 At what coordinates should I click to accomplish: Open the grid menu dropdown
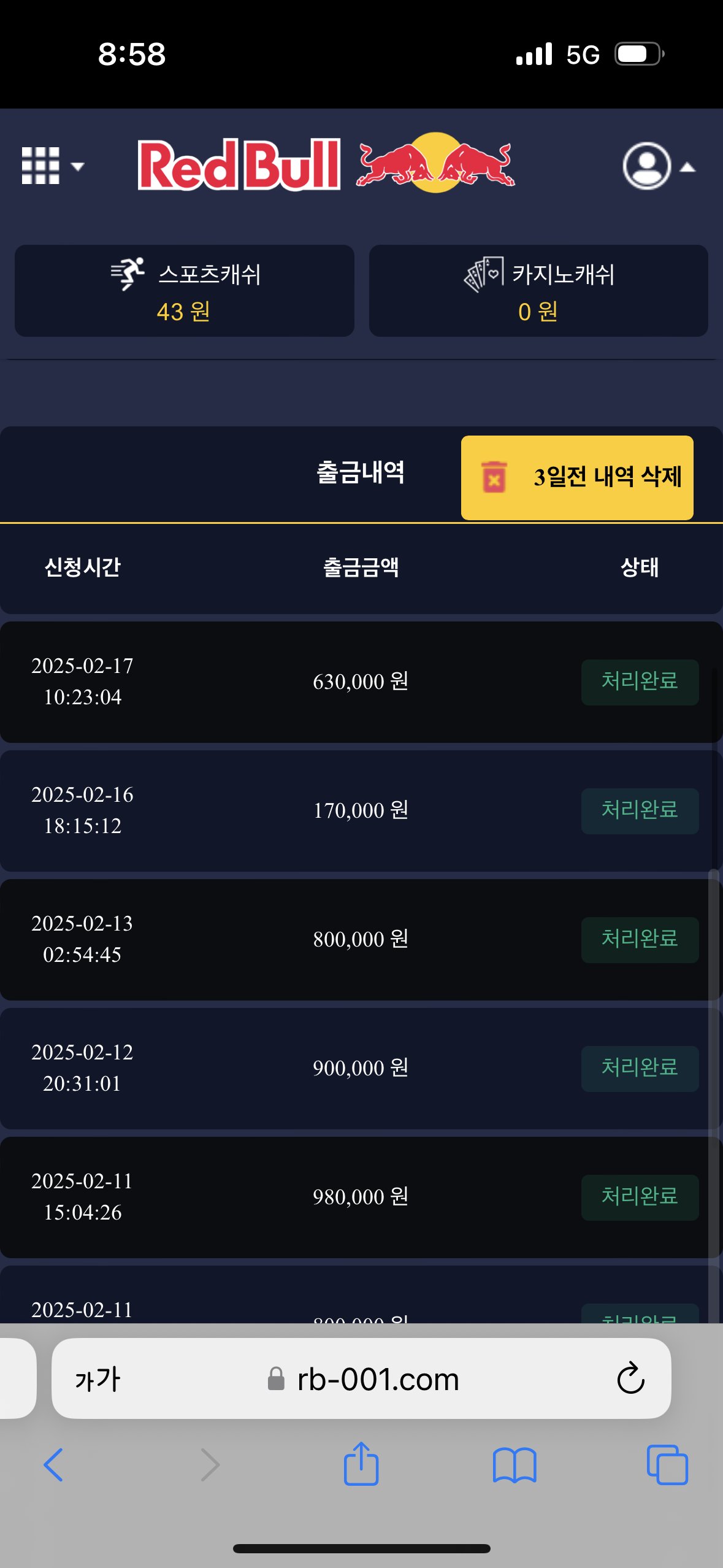coord(52,166)
